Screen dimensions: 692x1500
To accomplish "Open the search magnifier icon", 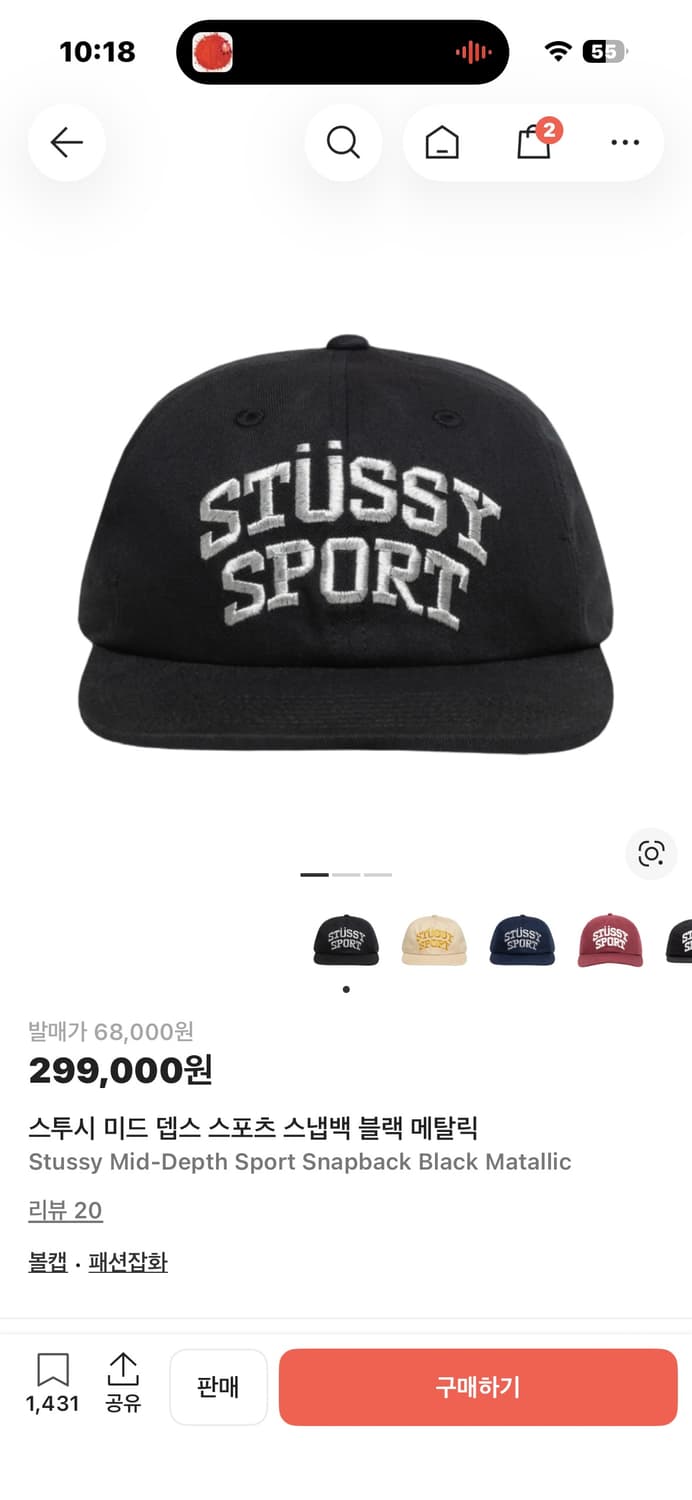I will click(343, 143).
